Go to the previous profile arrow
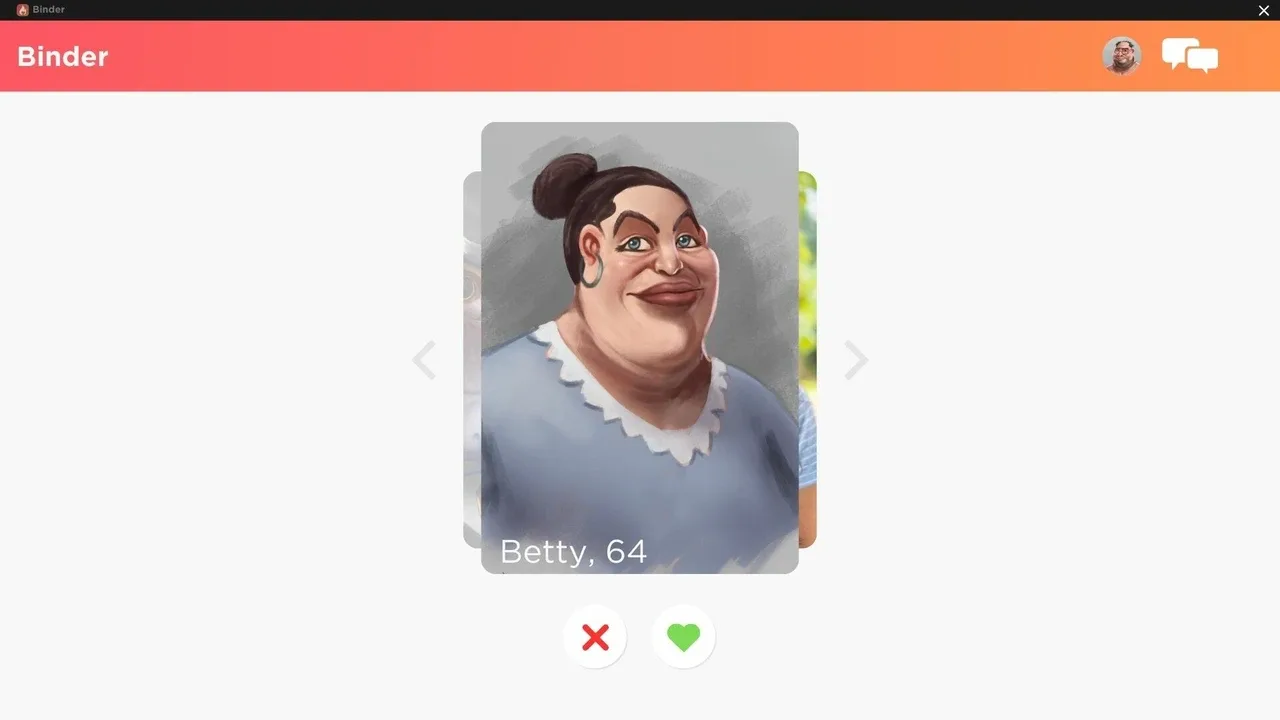1280x720 pixels. 425,360
